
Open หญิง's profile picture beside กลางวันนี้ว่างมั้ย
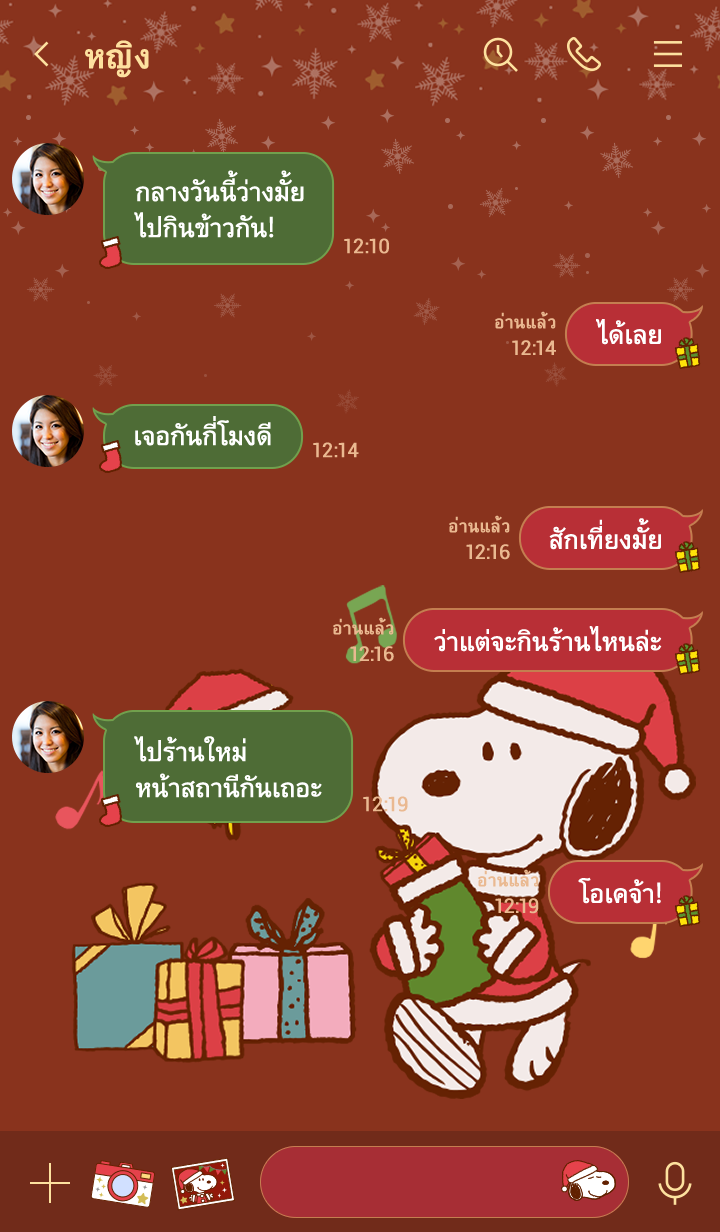coord(48,179)
